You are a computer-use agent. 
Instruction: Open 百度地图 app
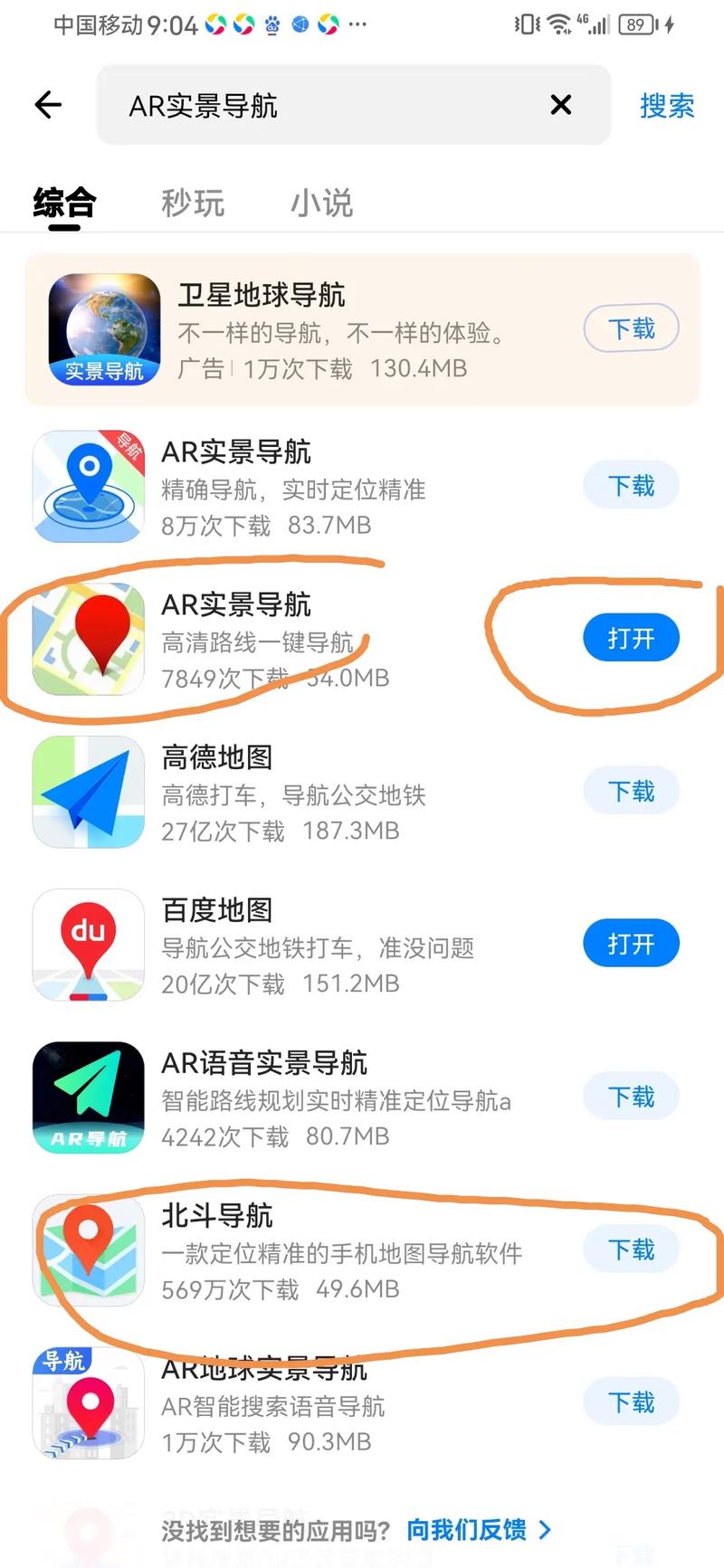[x=631, y=945]
